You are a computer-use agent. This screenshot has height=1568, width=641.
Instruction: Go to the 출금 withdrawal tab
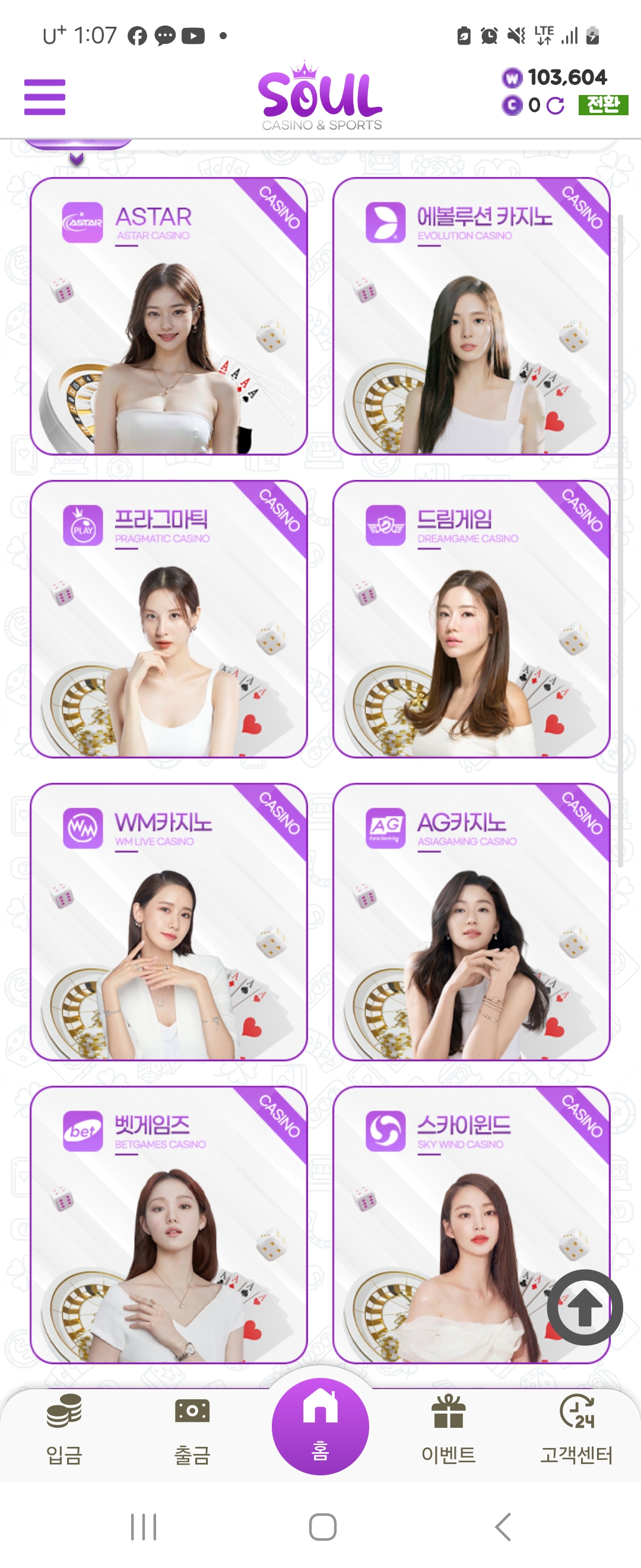point(192,1428)
